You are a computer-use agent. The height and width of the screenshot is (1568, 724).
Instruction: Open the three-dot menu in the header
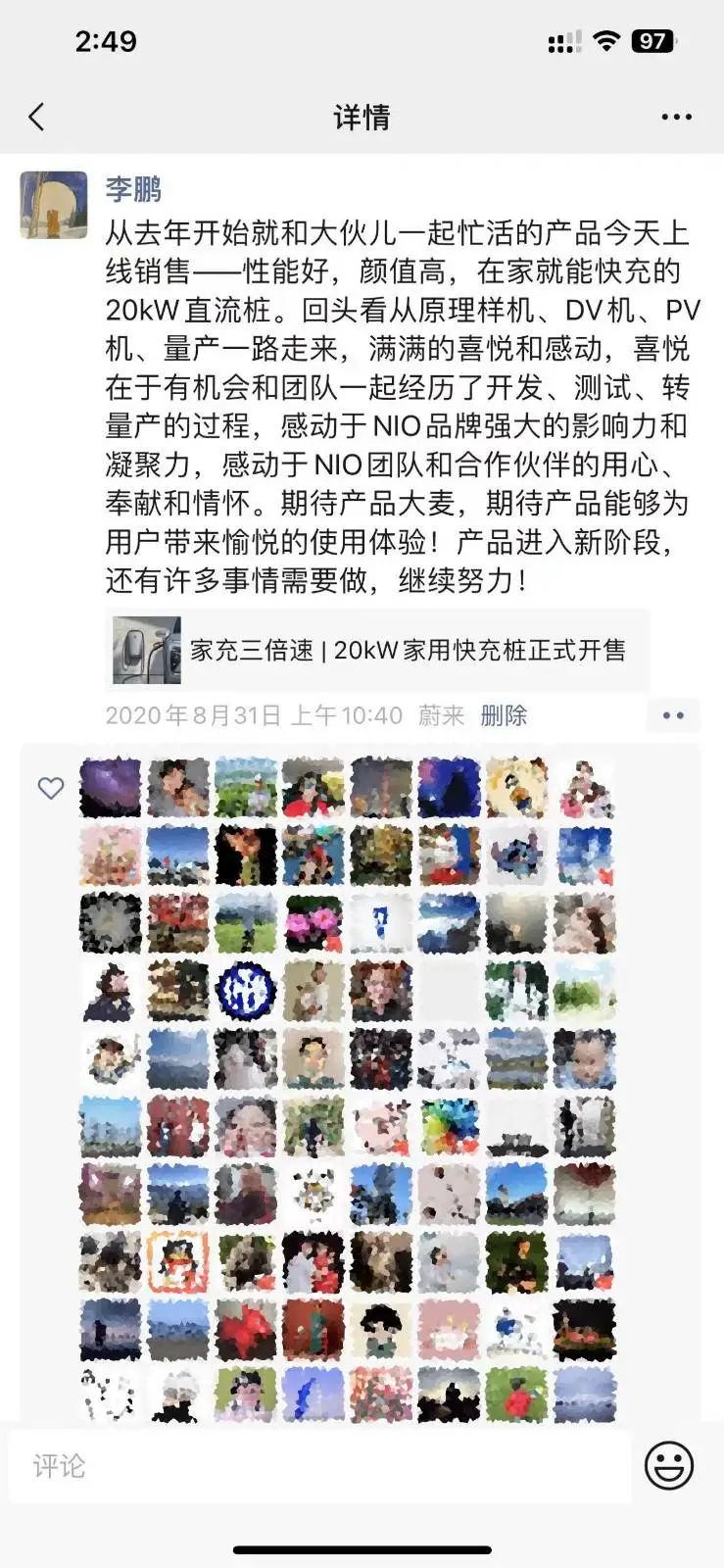tap(676, 118)
